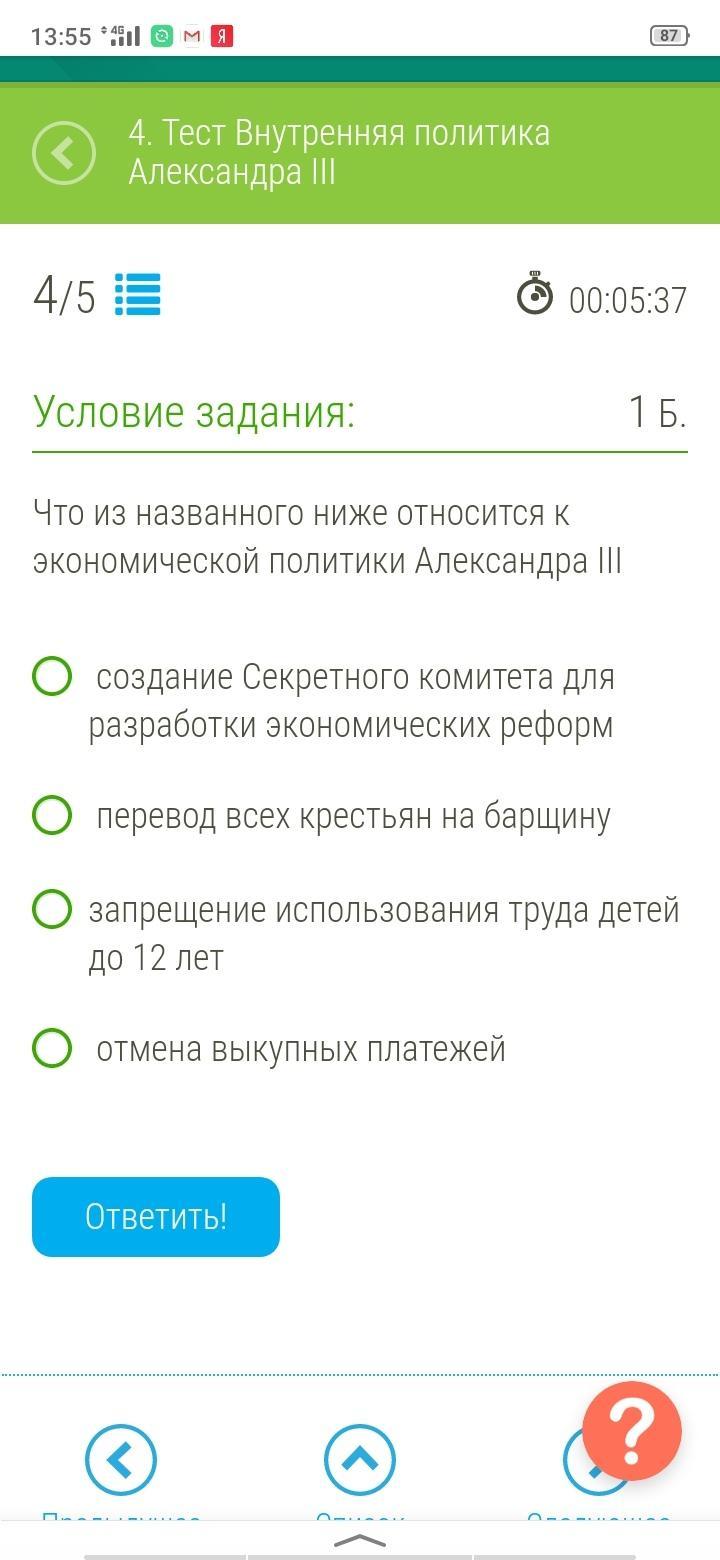720x1560 pixels.
Task: Select the answer about the Secret Committee
Action: 52,677
